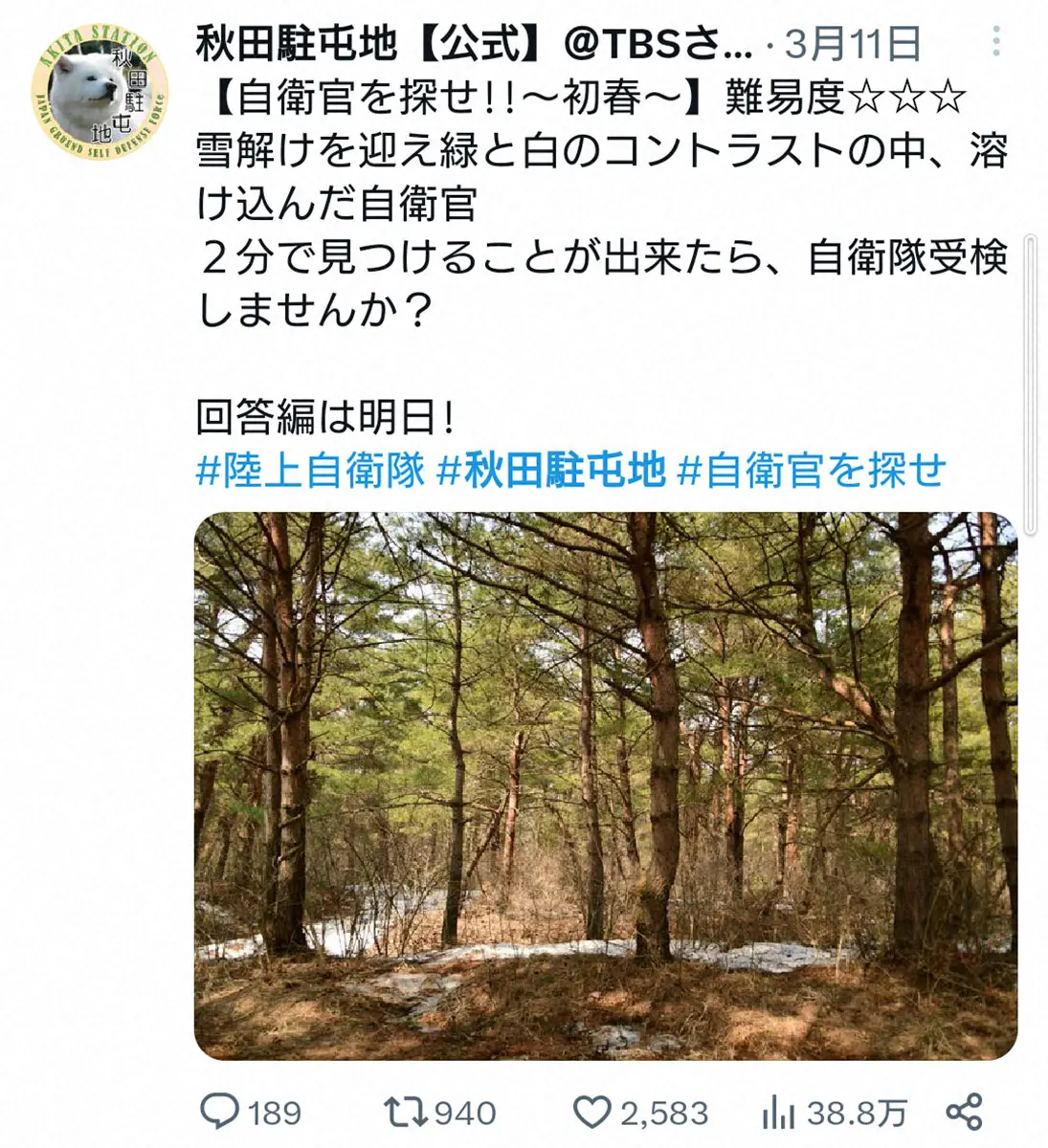
Task: Open hashtag #秋田駐屯地
Action: tap(550, 471)
